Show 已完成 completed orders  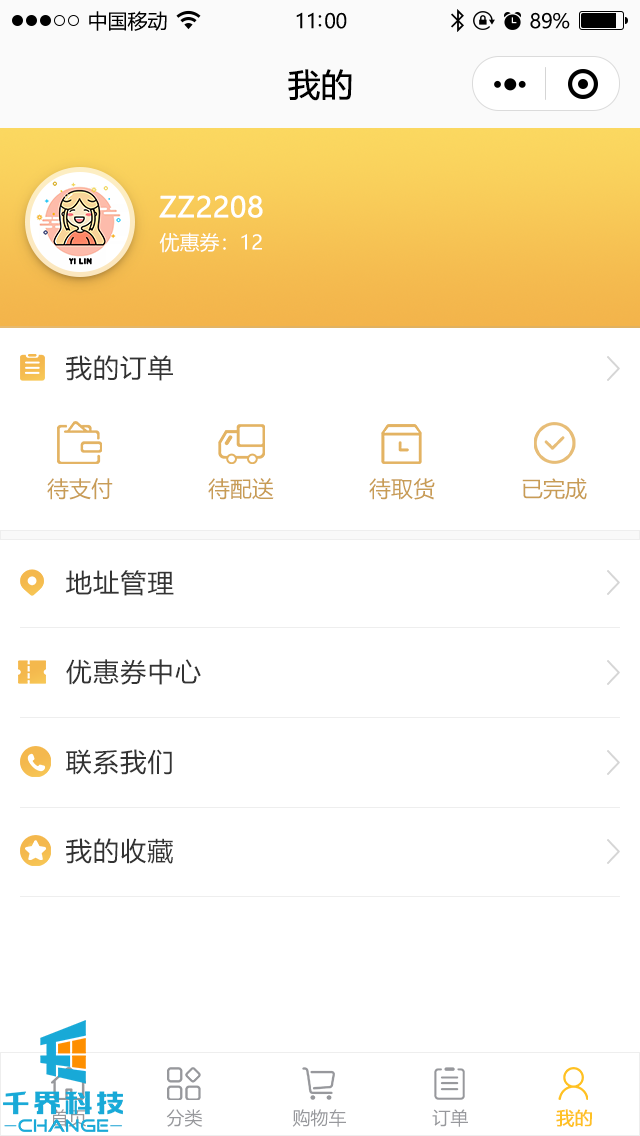pyautogui.click(x=554, y=460)
